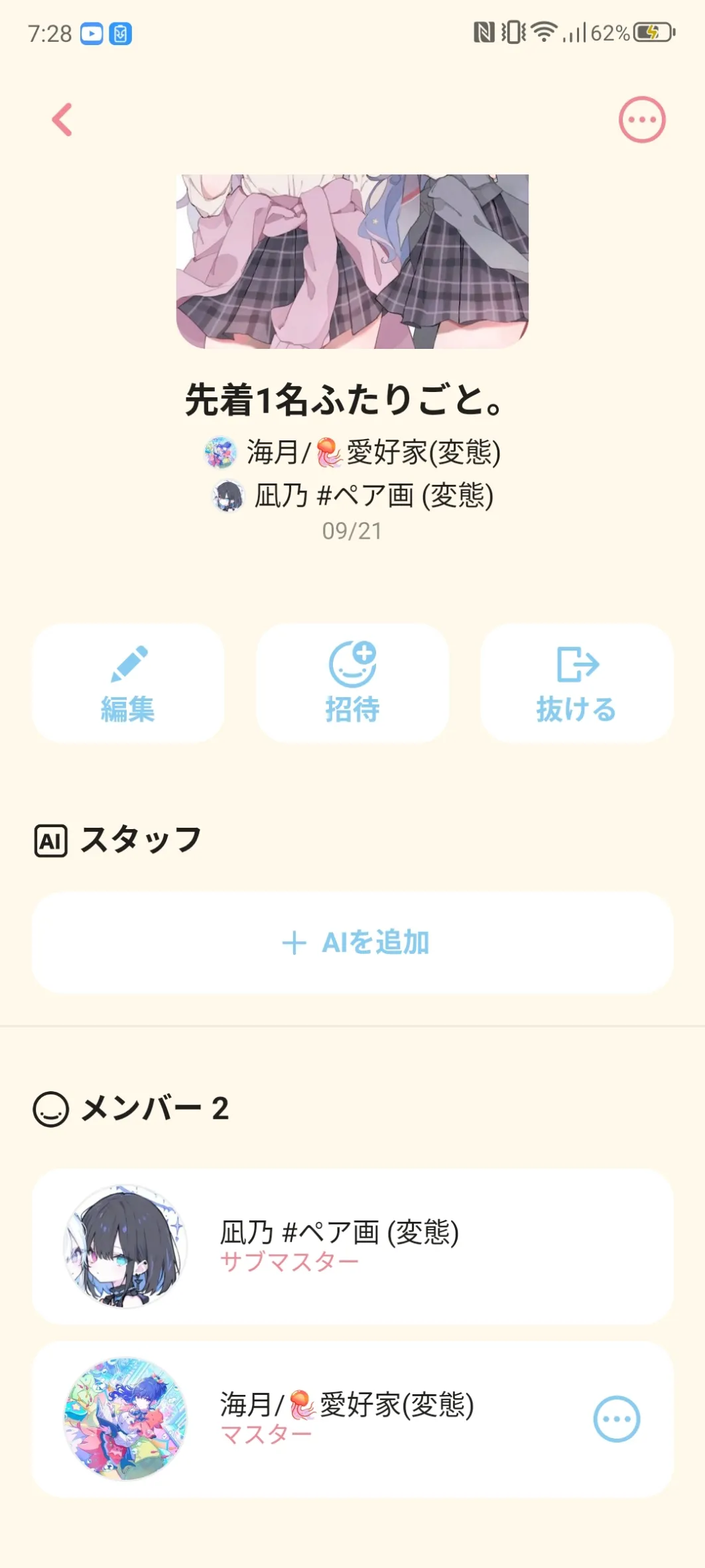The width and height of the screenshot is (705, 1568).
Task: Tap the 編集 edit button
Action: tap(128, 683)
